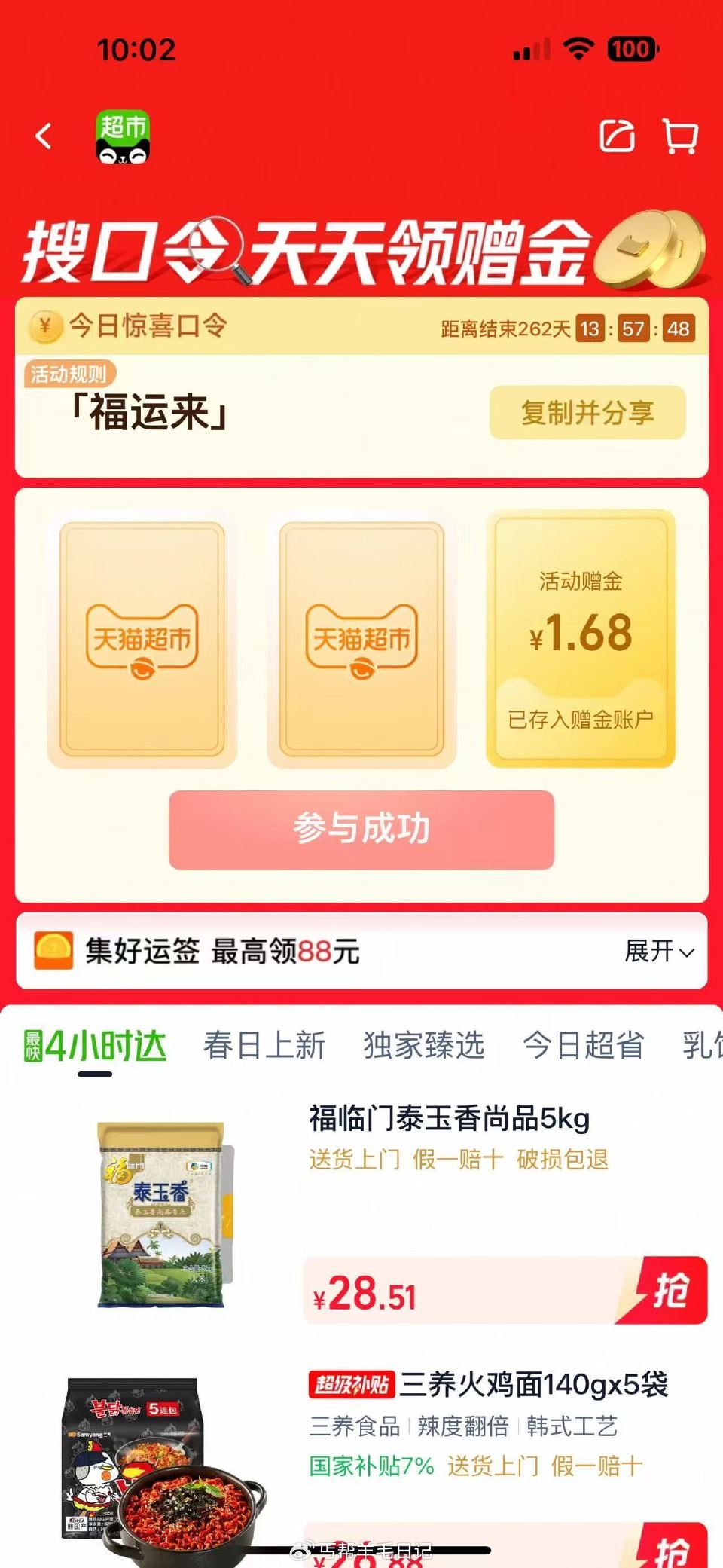Open the Tmall Supermarket cat logo icon
723x1568 pixels.
tap(123, 137)
